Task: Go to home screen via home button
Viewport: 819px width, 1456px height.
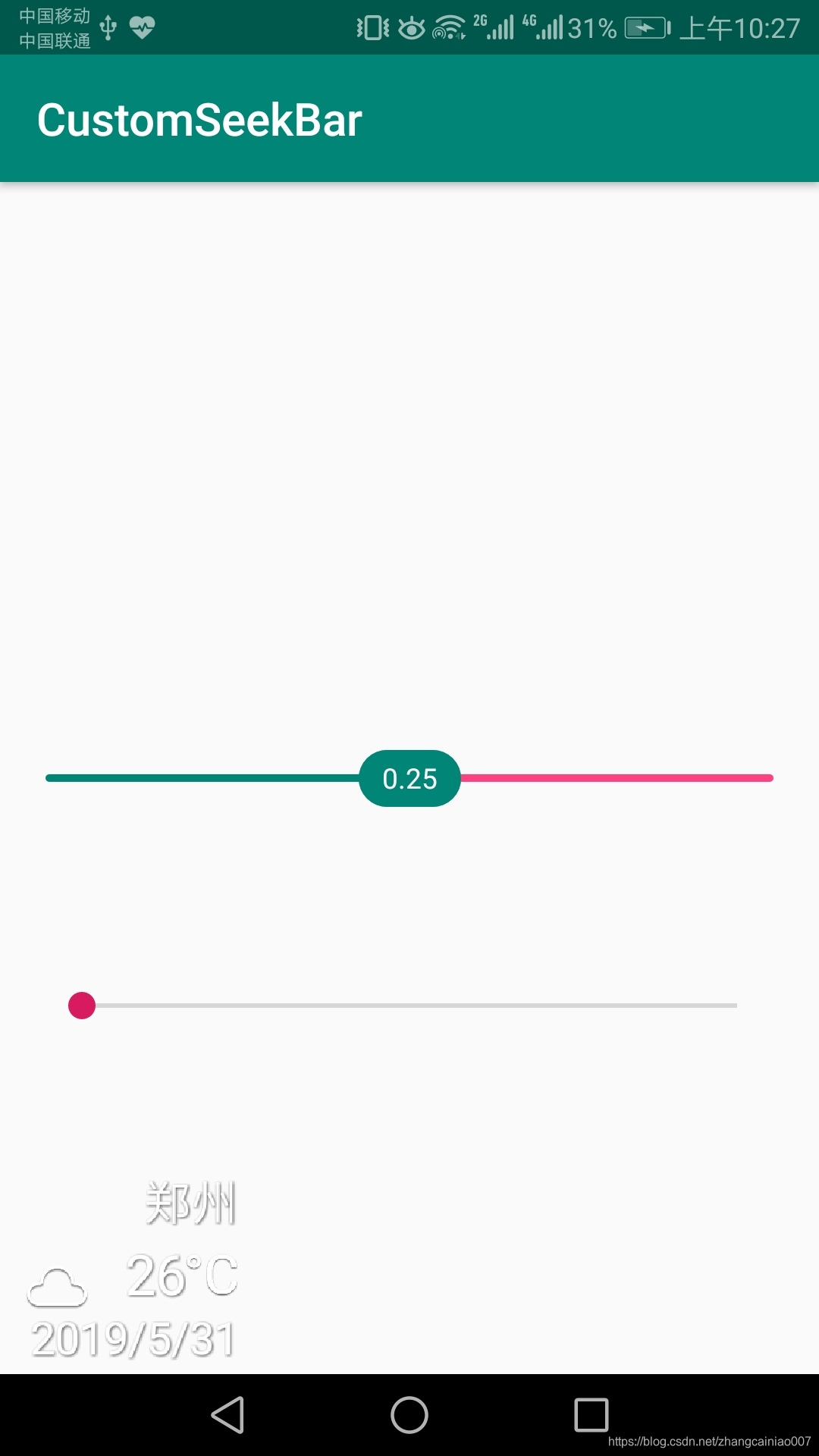Action: click(409, 1415)
